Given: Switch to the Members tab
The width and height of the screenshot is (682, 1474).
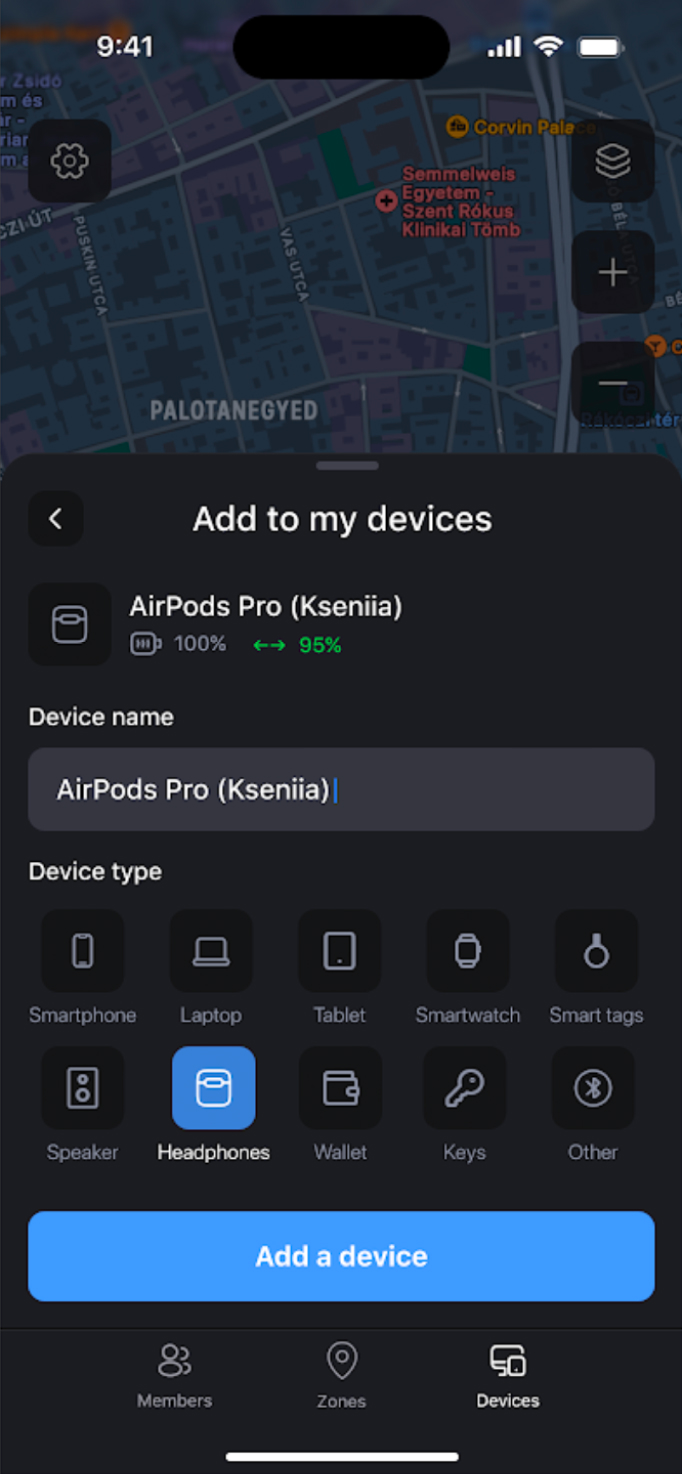Looking at the screenshot, I should 174,1376.
